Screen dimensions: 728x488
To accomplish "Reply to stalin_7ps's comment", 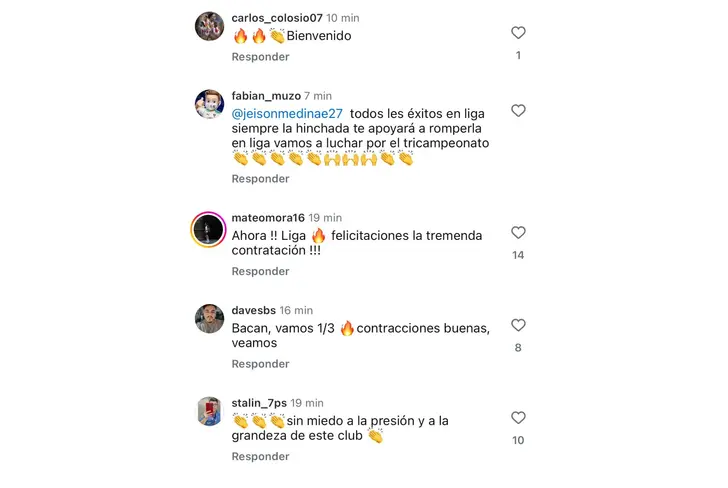I will click(x=260, y=457).
